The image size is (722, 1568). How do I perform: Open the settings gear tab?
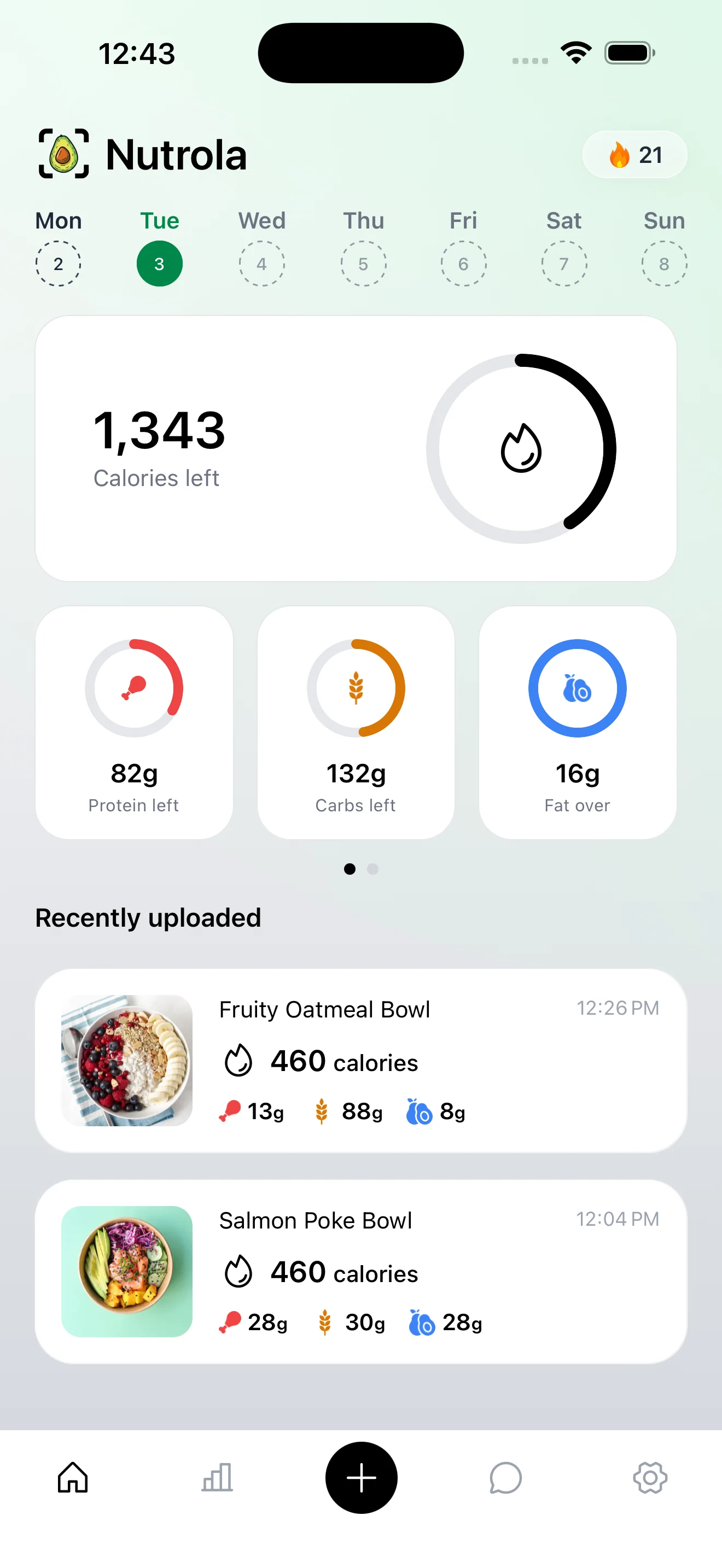point(650,1477)
